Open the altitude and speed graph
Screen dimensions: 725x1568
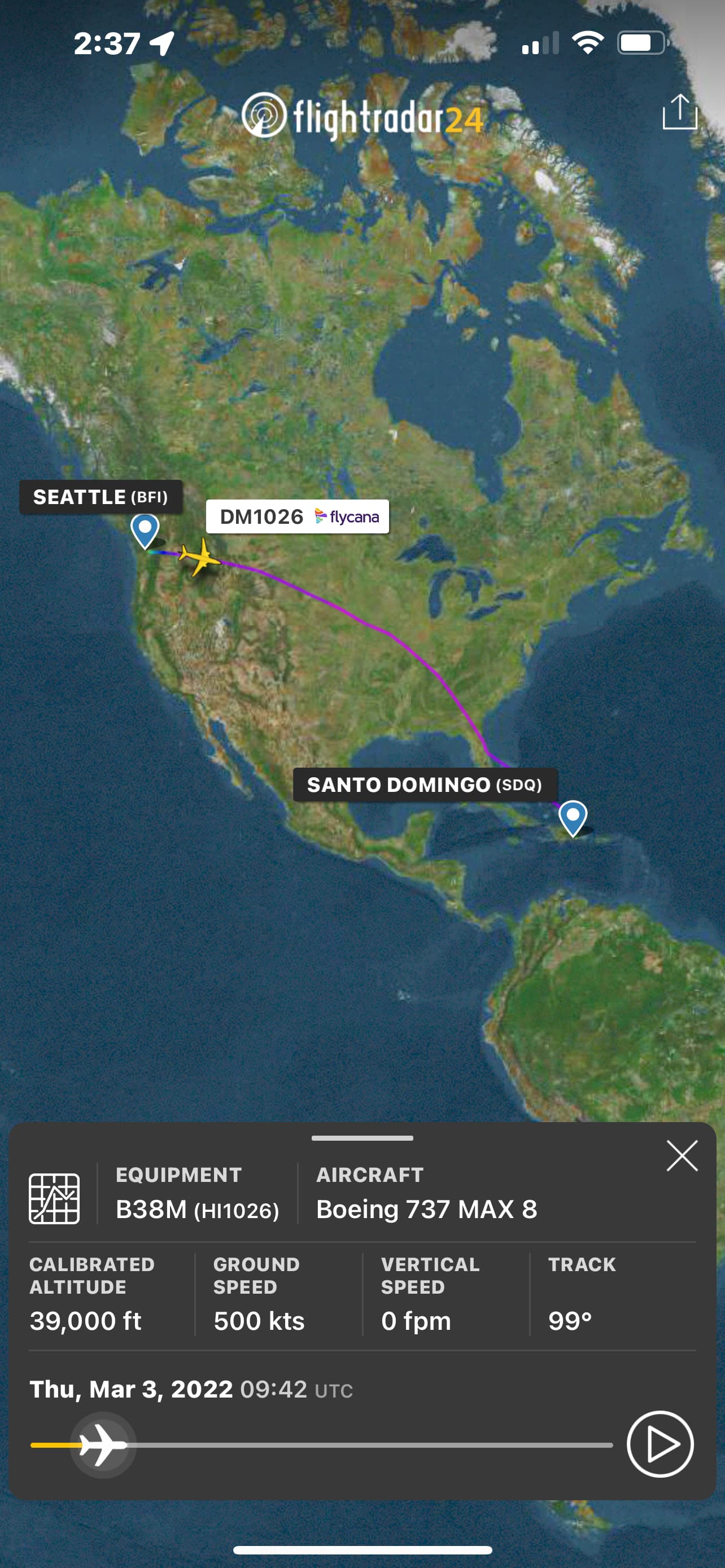pos(54,1198)
